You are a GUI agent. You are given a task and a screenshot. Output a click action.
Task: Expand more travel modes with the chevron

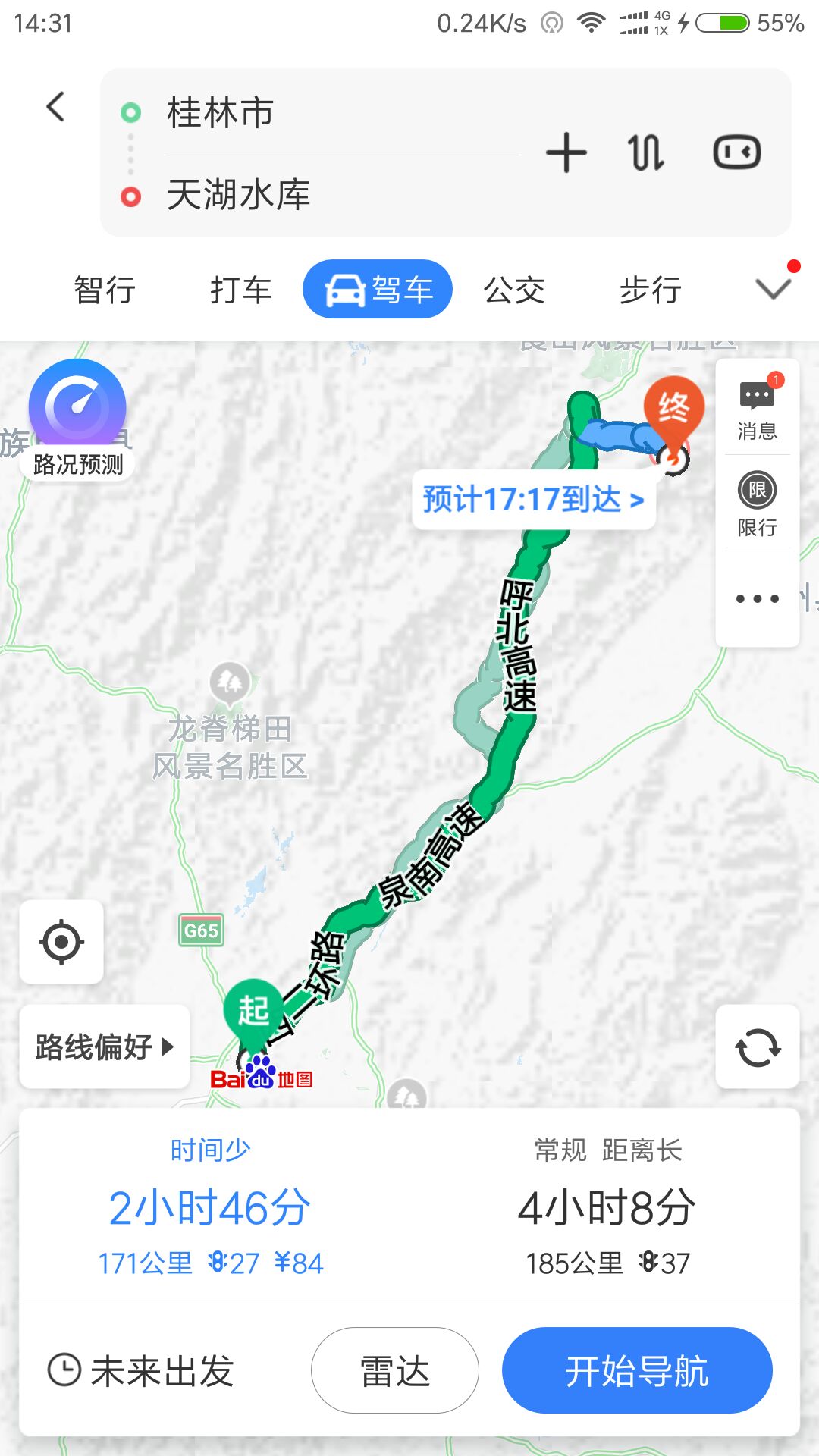[x=773, y=288]
